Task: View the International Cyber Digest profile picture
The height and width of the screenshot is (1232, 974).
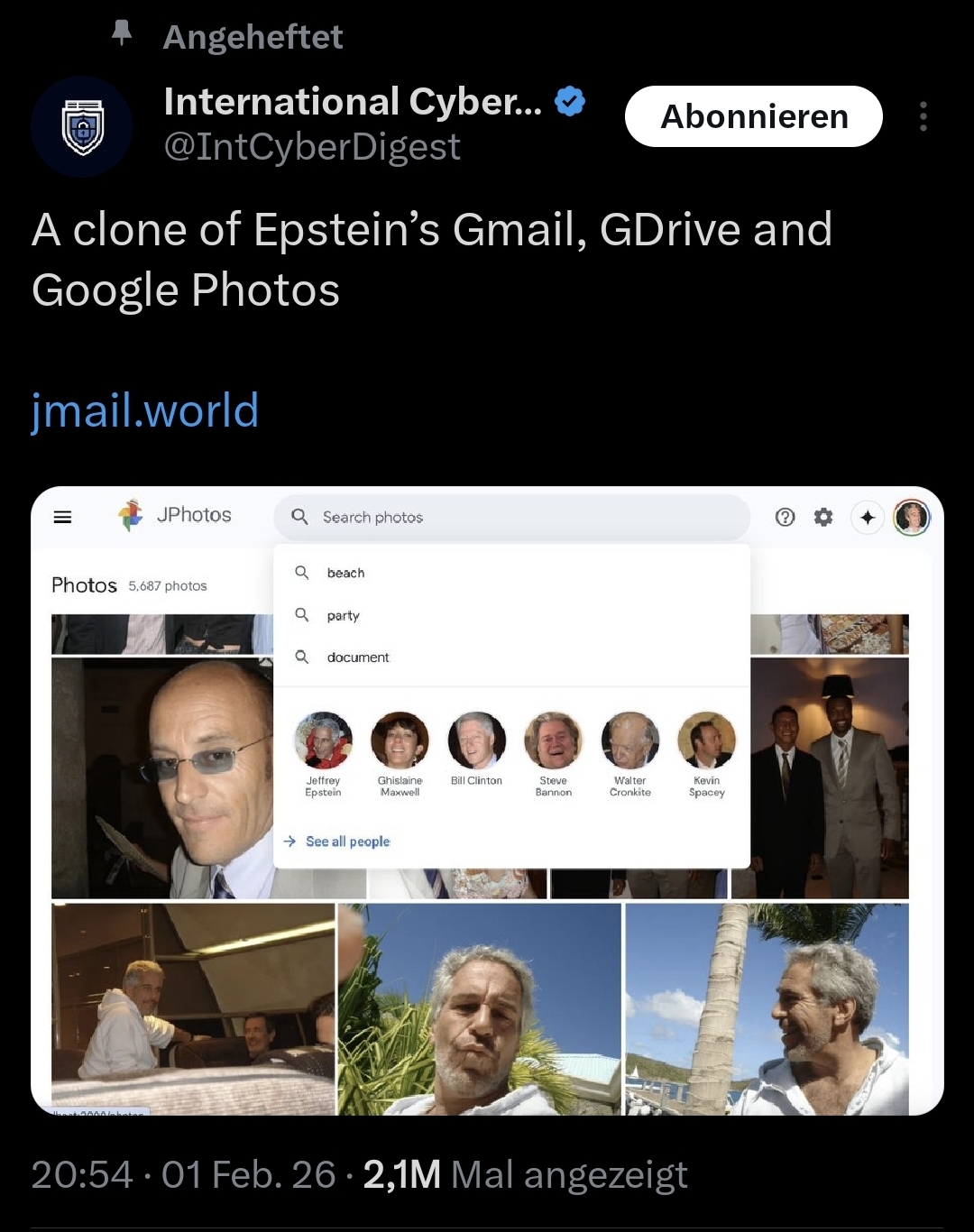Action: [x=82, y=127]
